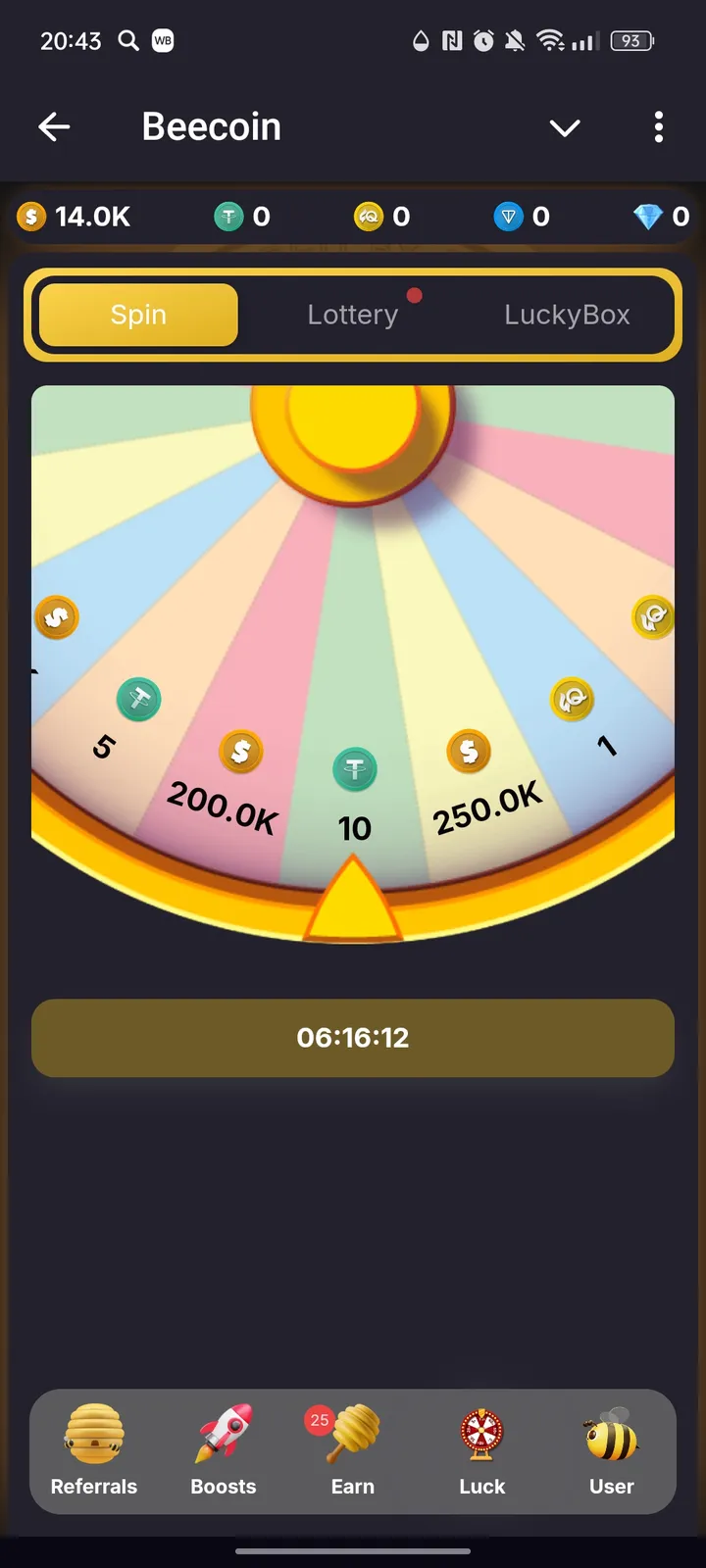
Task: Tap the 06:16:12 countdown button
Action: [x=353, y=1038]
